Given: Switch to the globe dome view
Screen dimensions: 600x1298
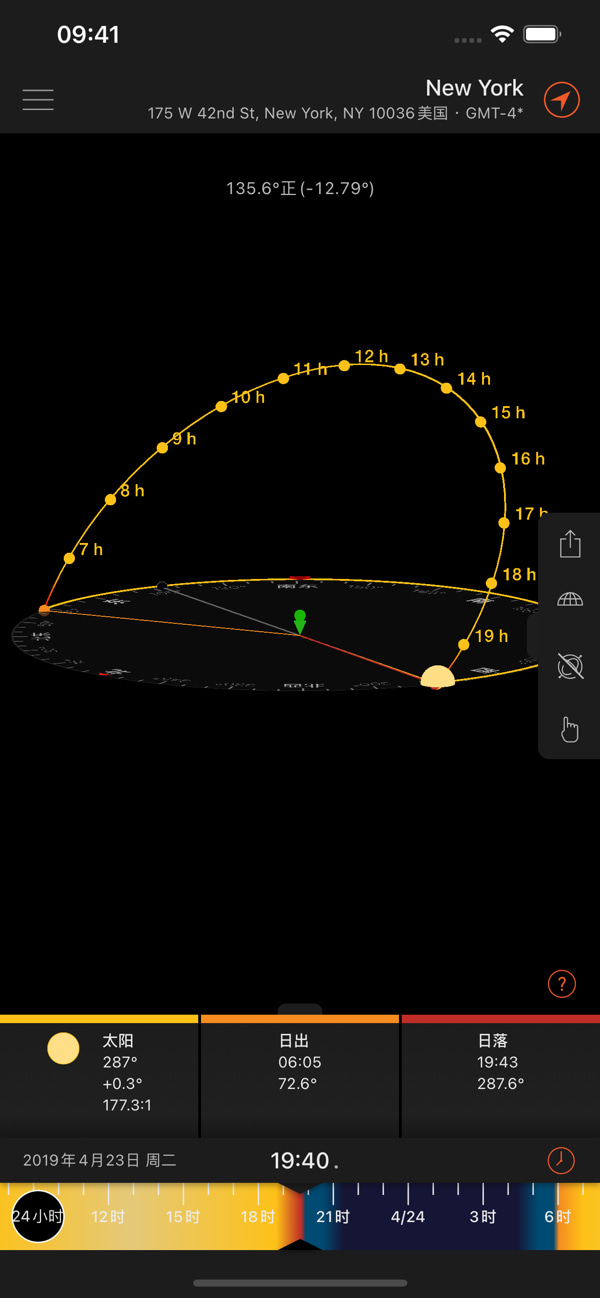Looking at the screenshot, I should (570, 600).
